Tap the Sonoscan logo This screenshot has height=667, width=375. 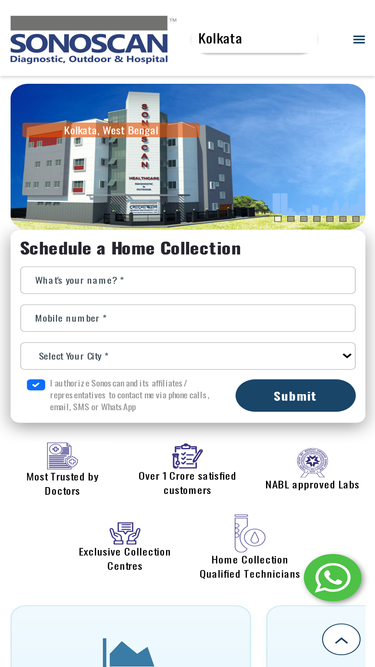(90, 40)
